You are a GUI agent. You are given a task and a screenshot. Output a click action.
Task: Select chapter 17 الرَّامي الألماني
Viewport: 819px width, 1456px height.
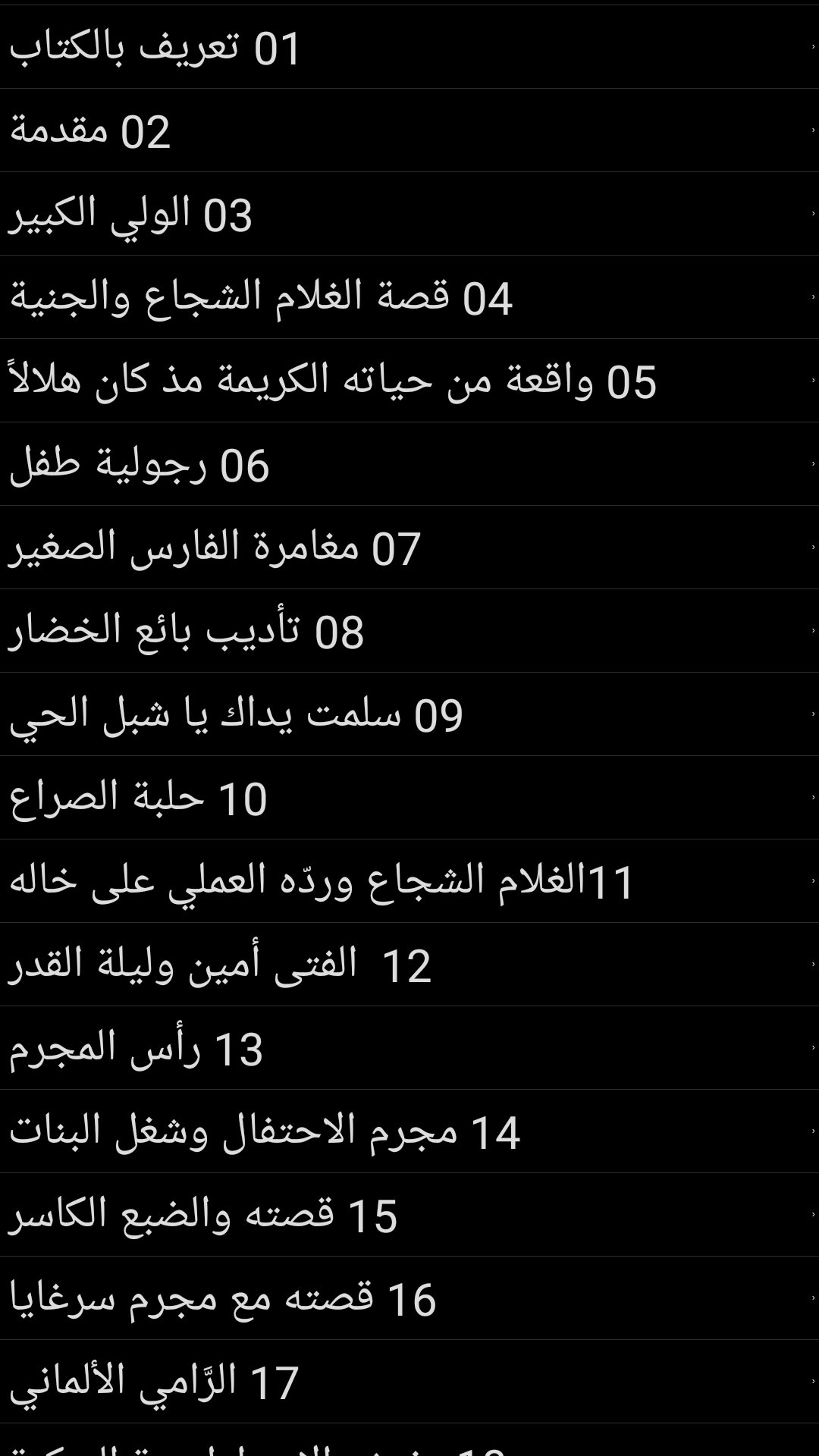point(154,1382)
